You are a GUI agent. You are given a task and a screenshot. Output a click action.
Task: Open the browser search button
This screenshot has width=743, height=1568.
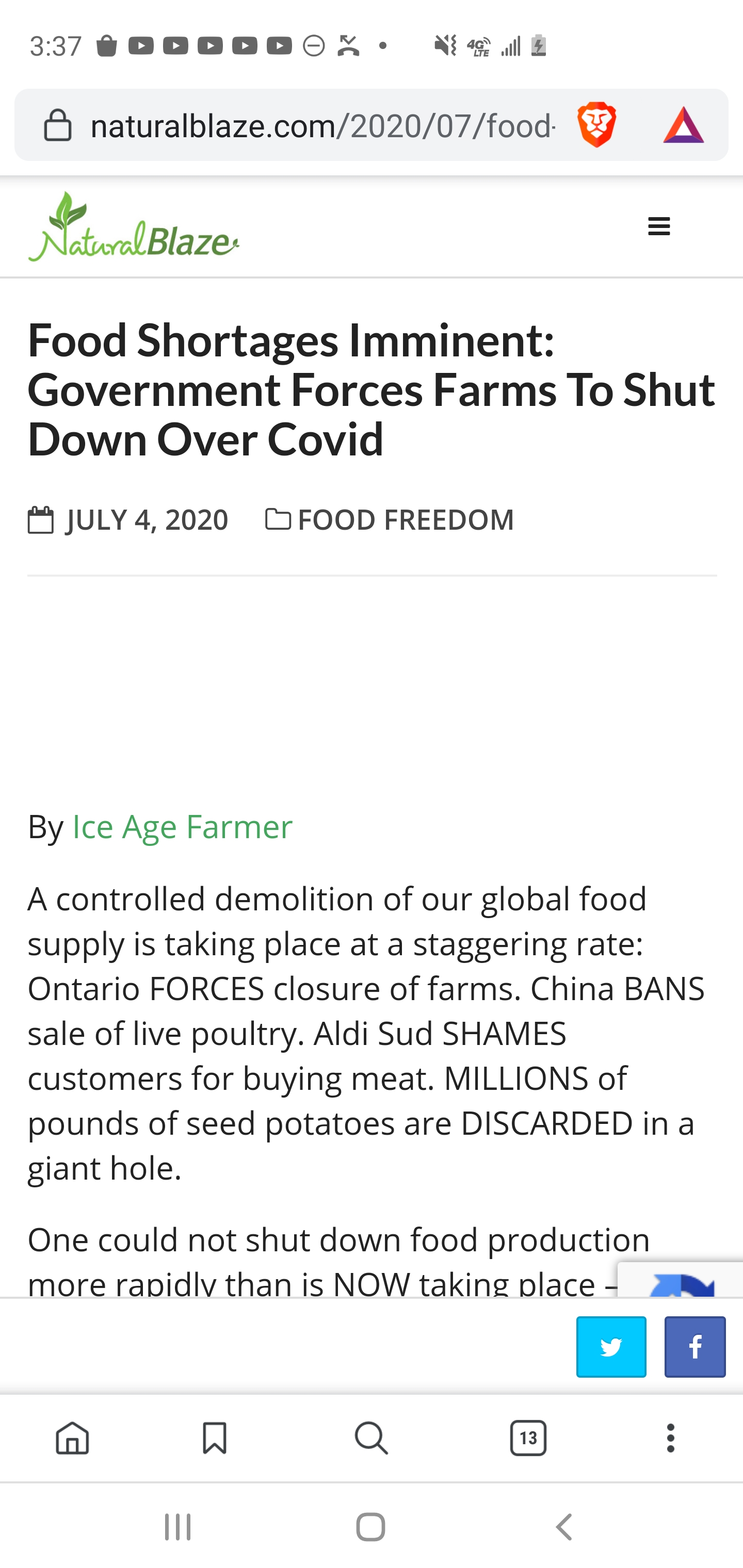click(x=371, y=1438)
